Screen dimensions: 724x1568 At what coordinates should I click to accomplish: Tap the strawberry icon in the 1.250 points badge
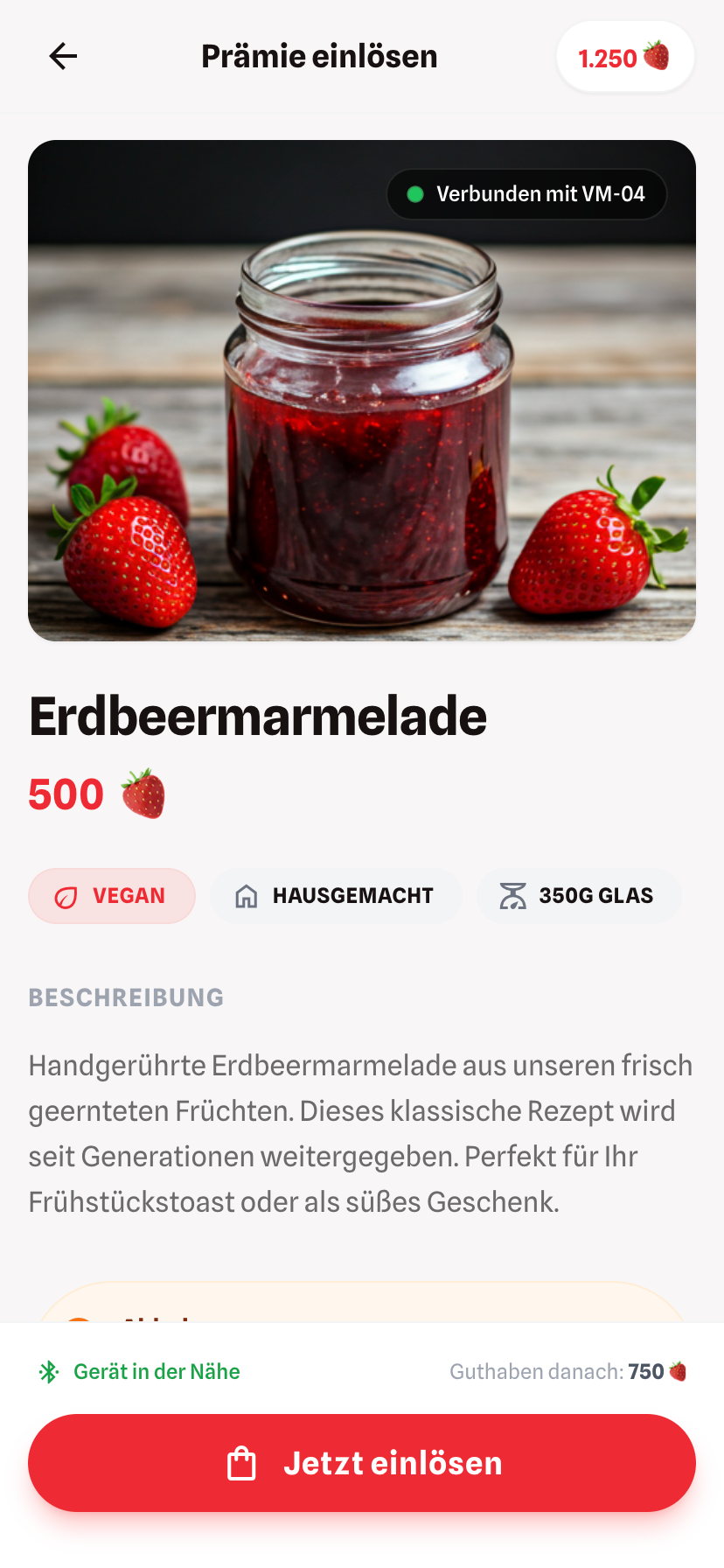coord(658,56)
